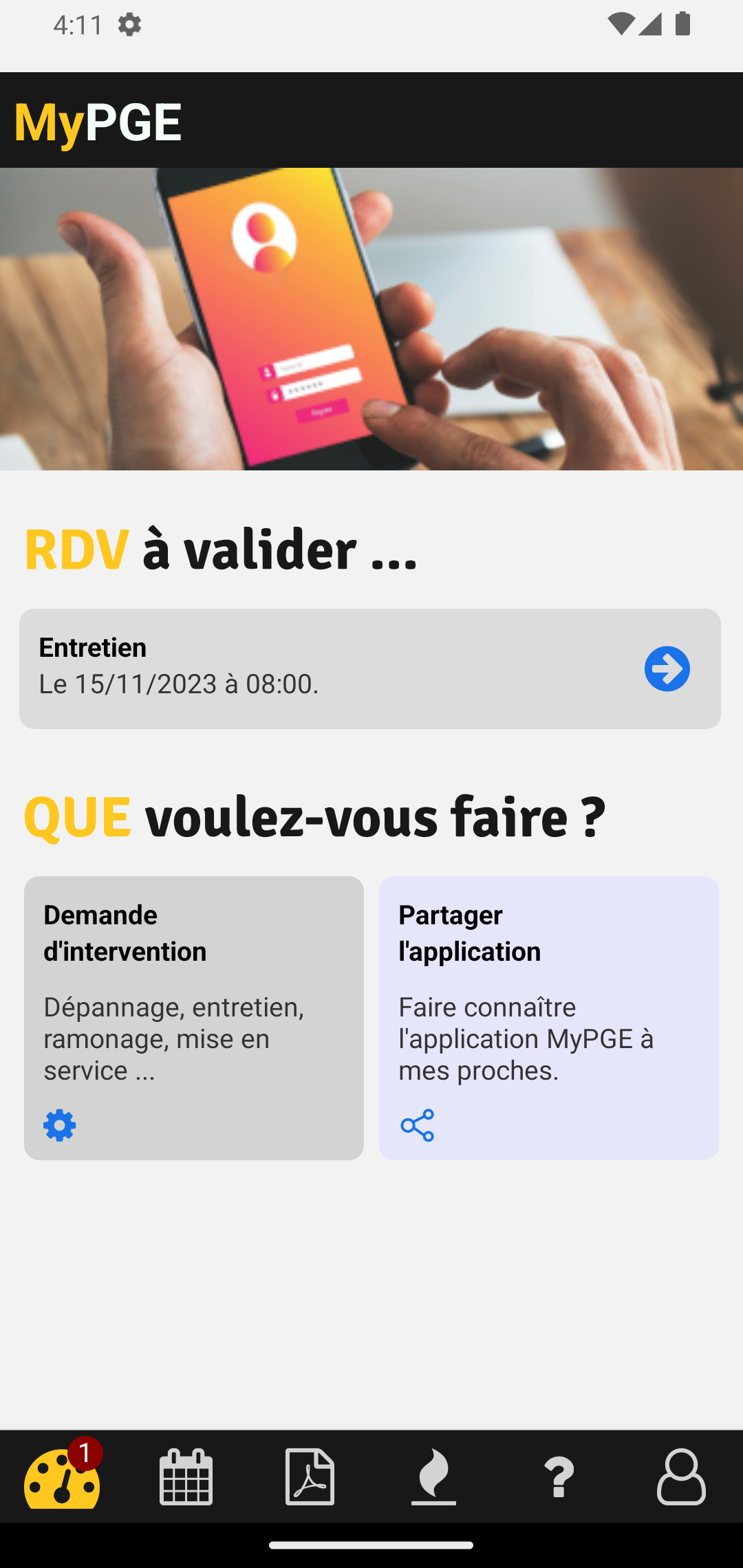The width and height of the screenshot is (743, 1568).
Task: Open the user profile icon
Action: (x=680, y=1476)
